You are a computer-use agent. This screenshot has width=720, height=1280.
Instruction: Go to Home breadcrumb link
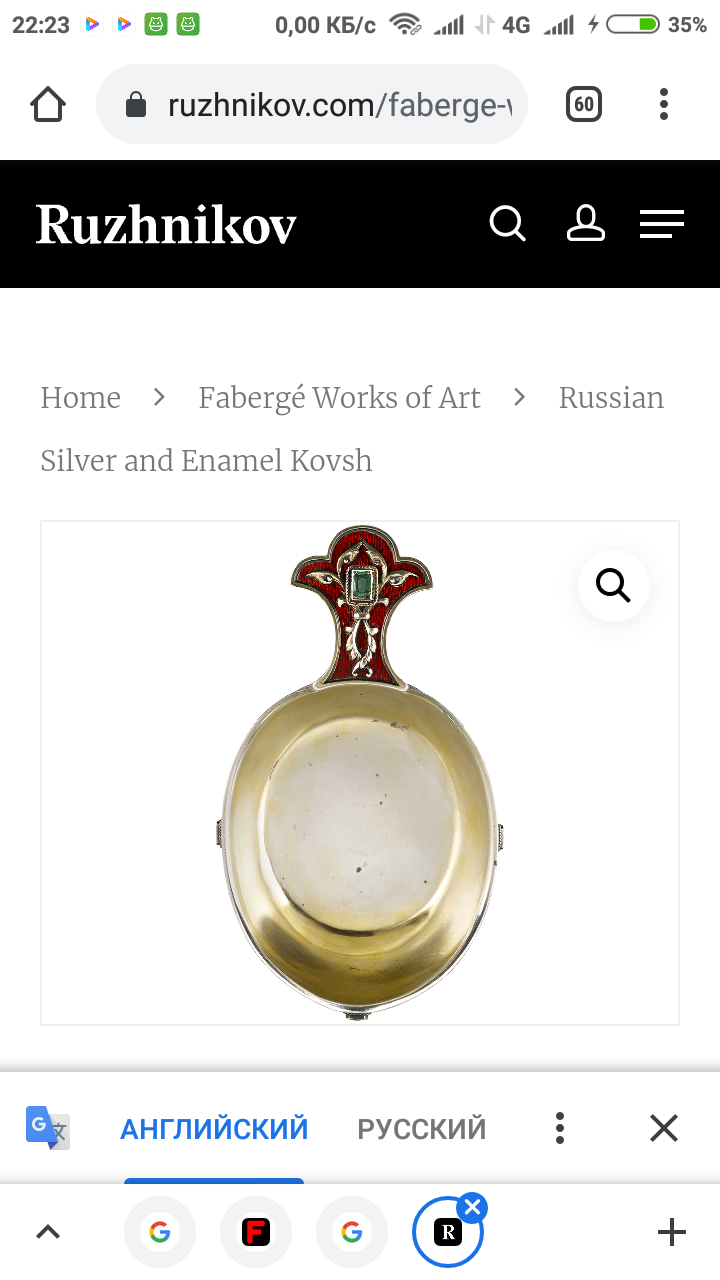80,398
